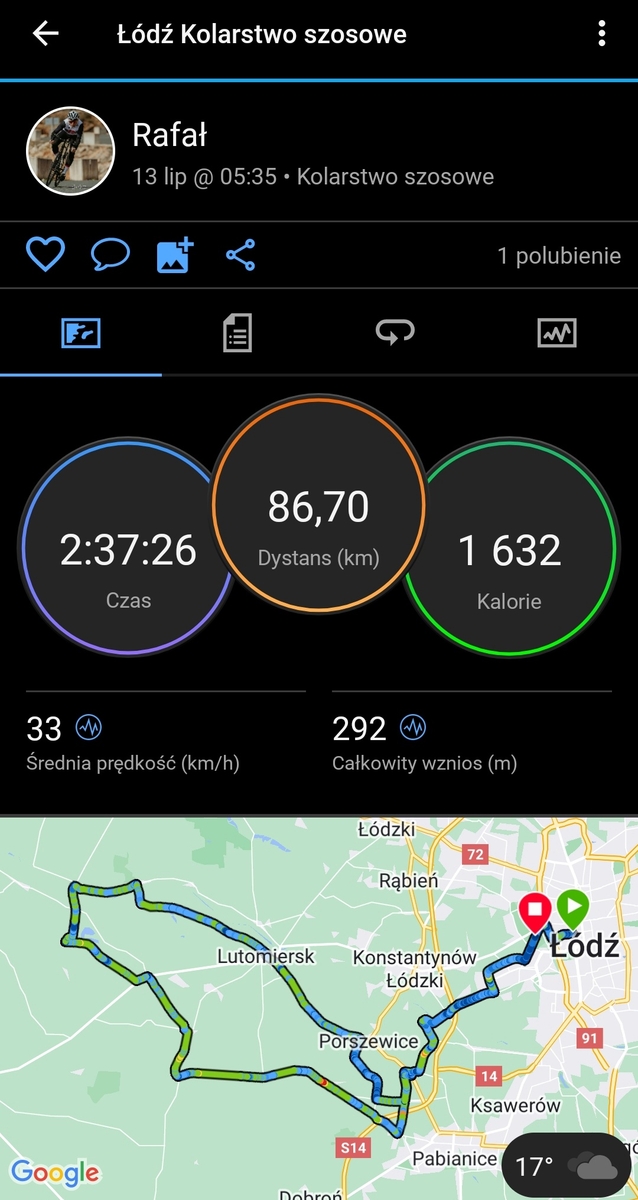Open the three-dot overflow menu

[601, 34]
